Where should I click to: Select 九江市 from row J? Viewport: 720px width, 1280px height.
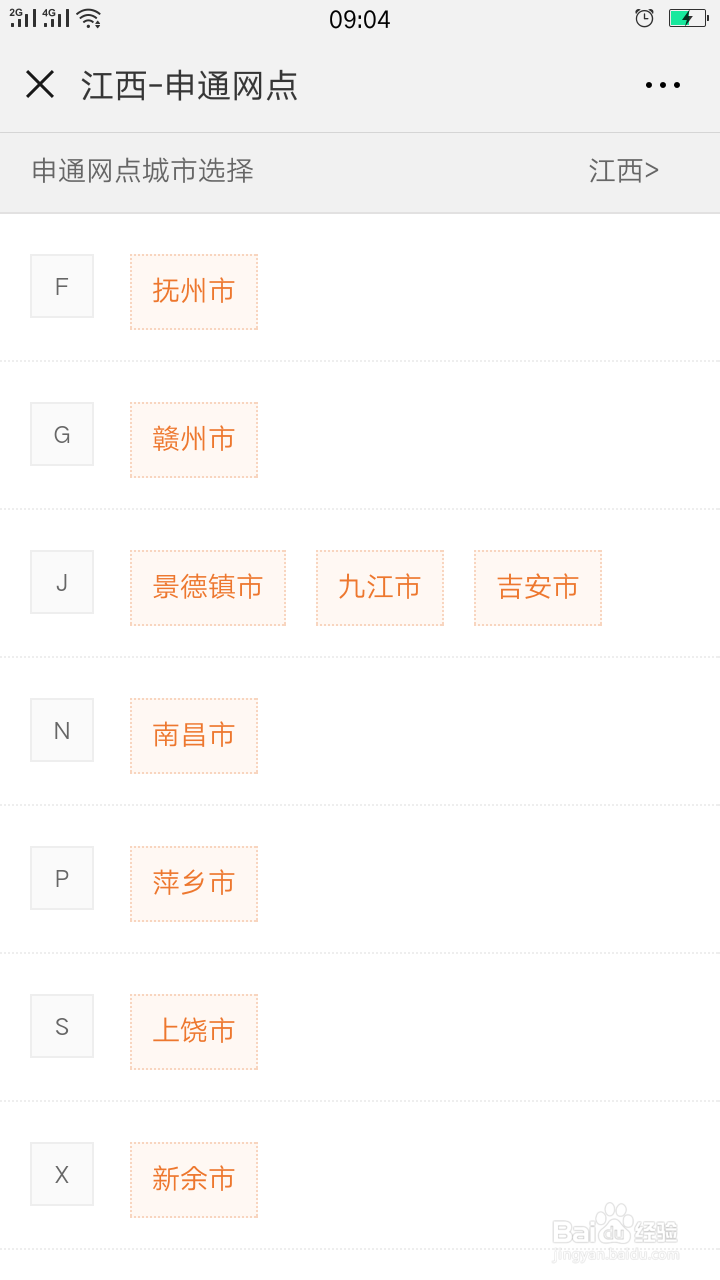click(x=380, y=588)
